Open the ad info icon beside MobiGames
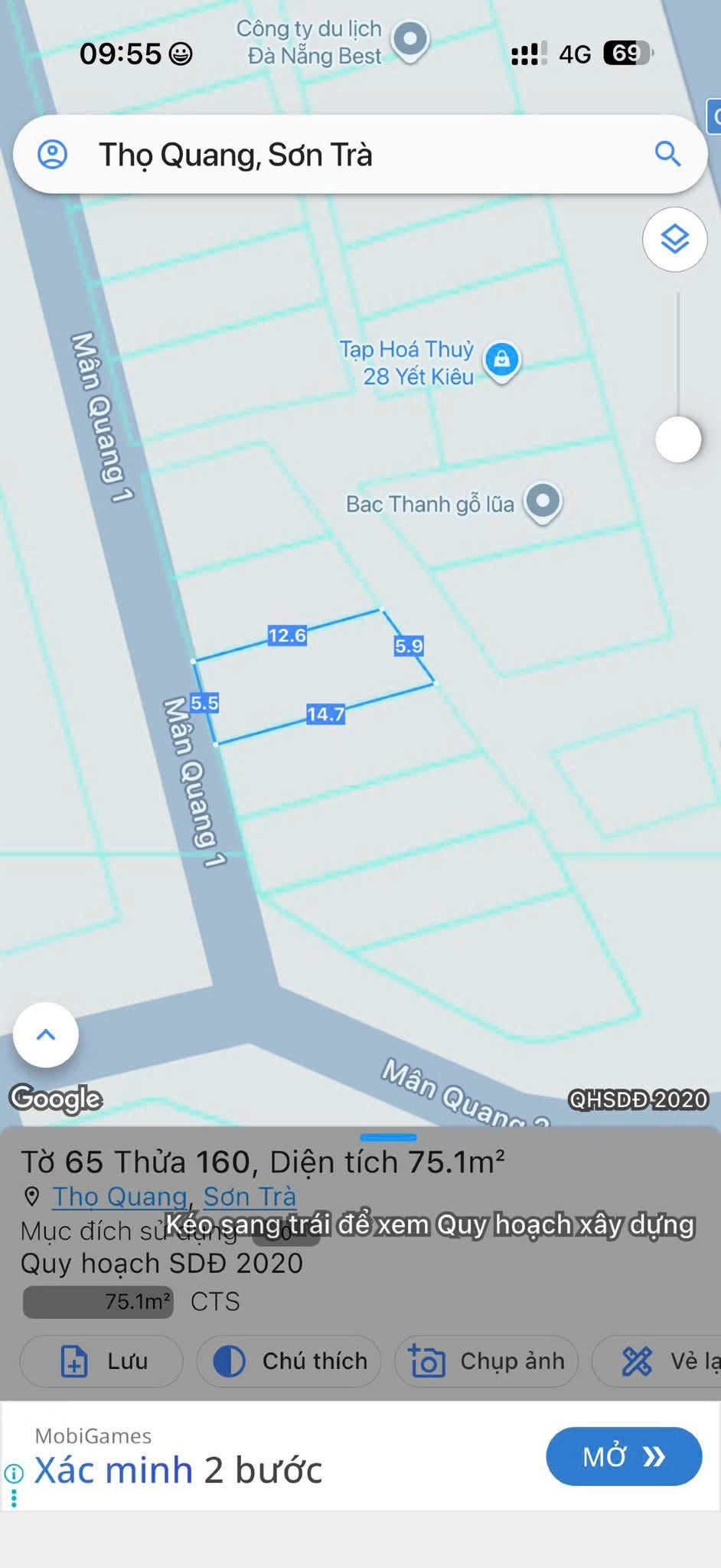This screenshot has width=721, height=1568. coord(14,1474)
